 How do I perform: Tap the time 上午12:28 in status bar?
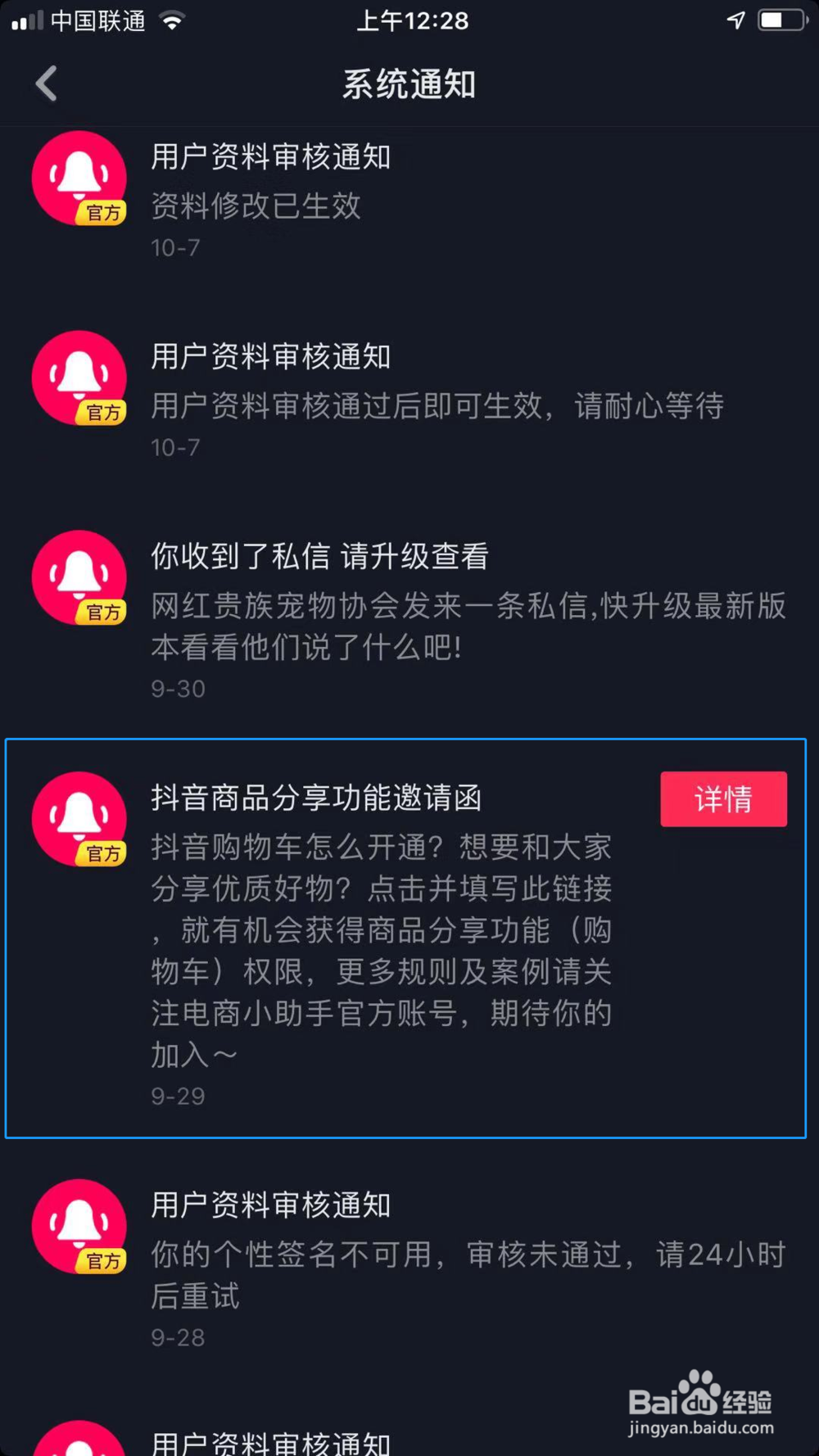[413, 20]
